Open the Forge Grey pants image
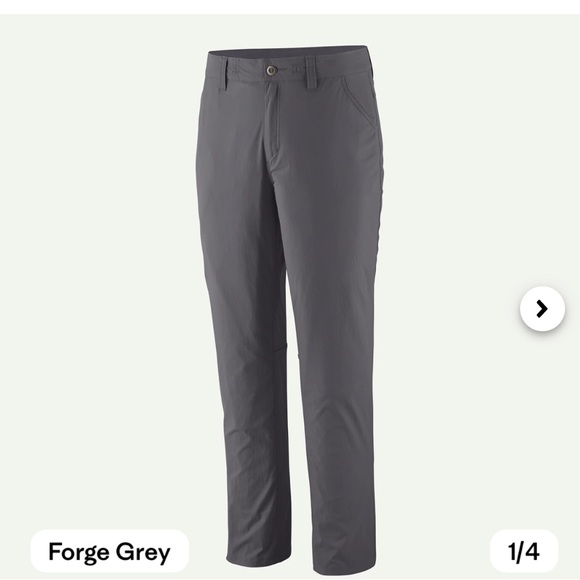The height and width of the screenshot is (580, 580). [x=290, y=310]
